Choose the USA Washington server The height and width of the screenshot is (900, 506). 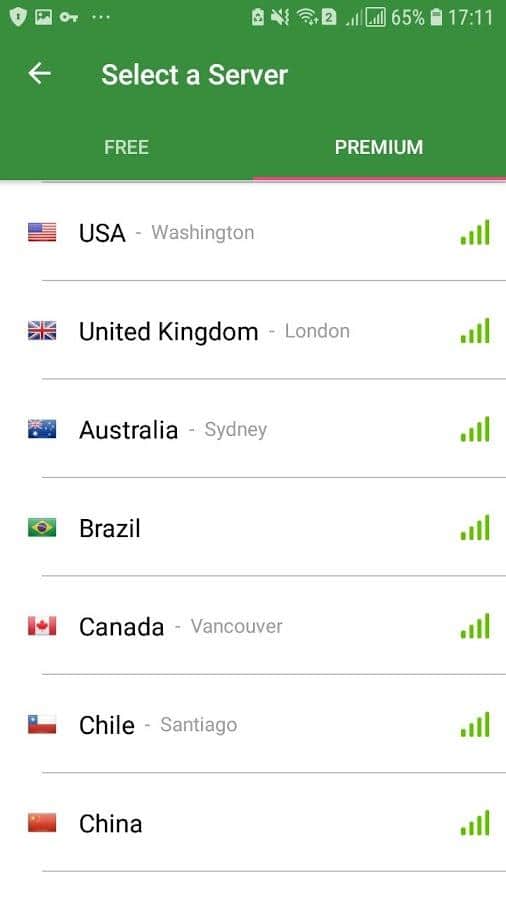pyautogui.click(x=253, y=232)
